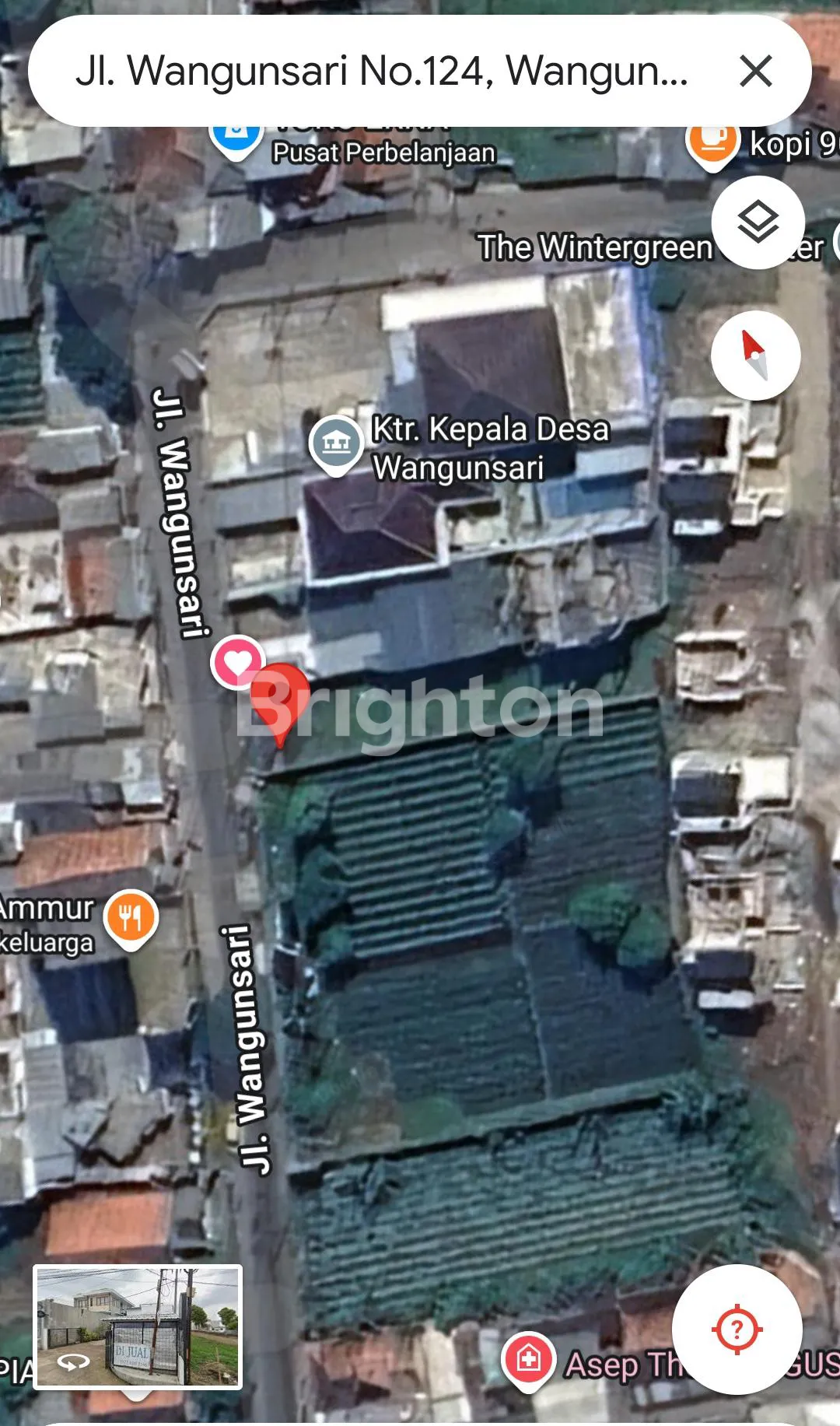Tap the address search box

point(381,72)
